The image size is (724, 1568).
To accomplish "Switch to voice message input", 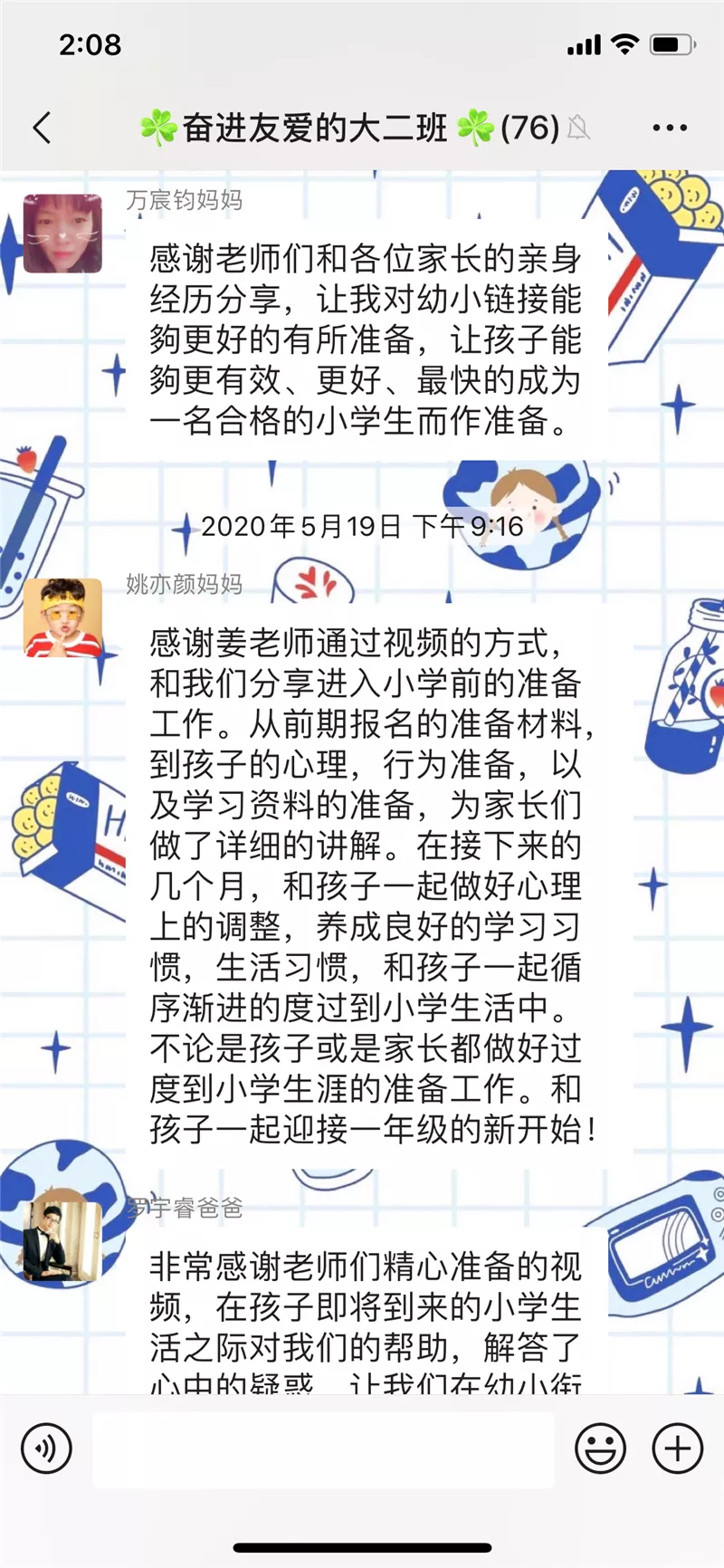I will coord(46,1448).
